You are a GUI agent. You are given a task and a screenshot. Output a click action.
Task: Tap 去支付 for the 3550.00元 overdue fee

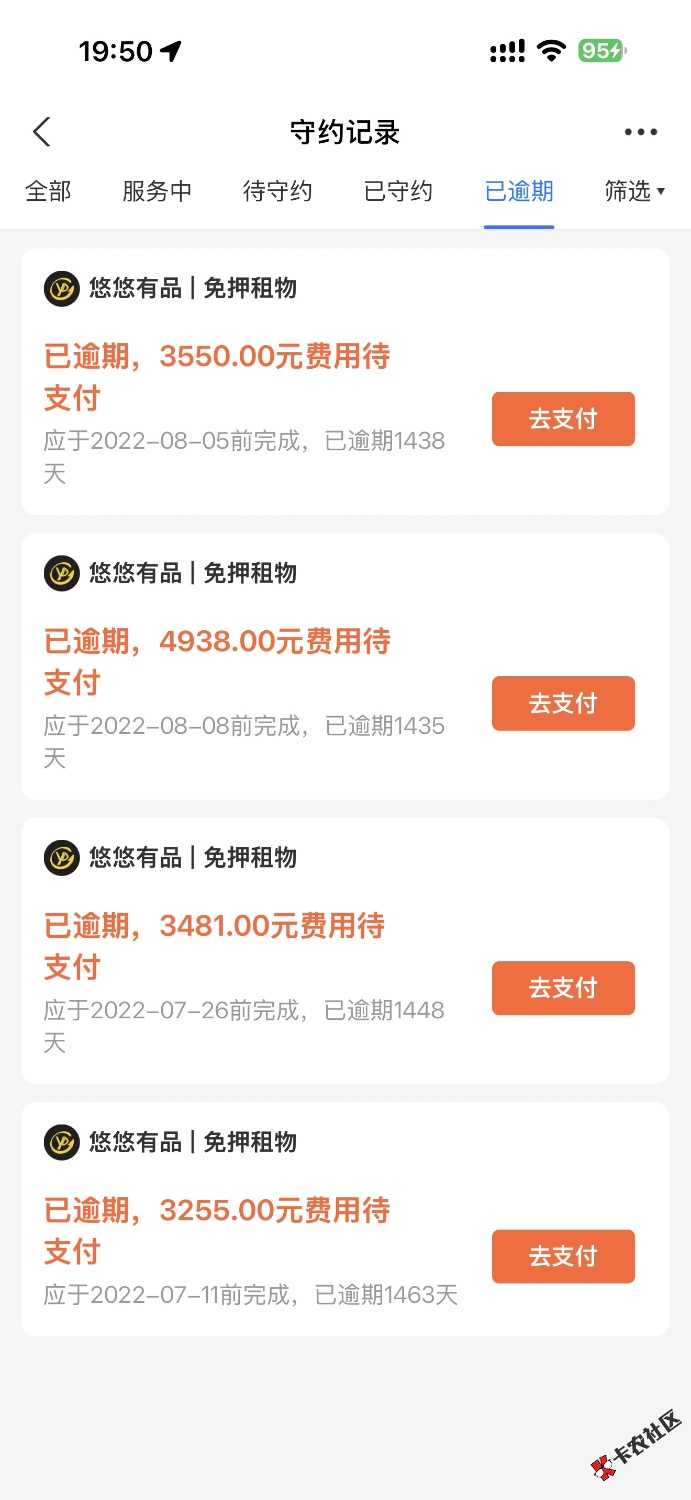563,419
